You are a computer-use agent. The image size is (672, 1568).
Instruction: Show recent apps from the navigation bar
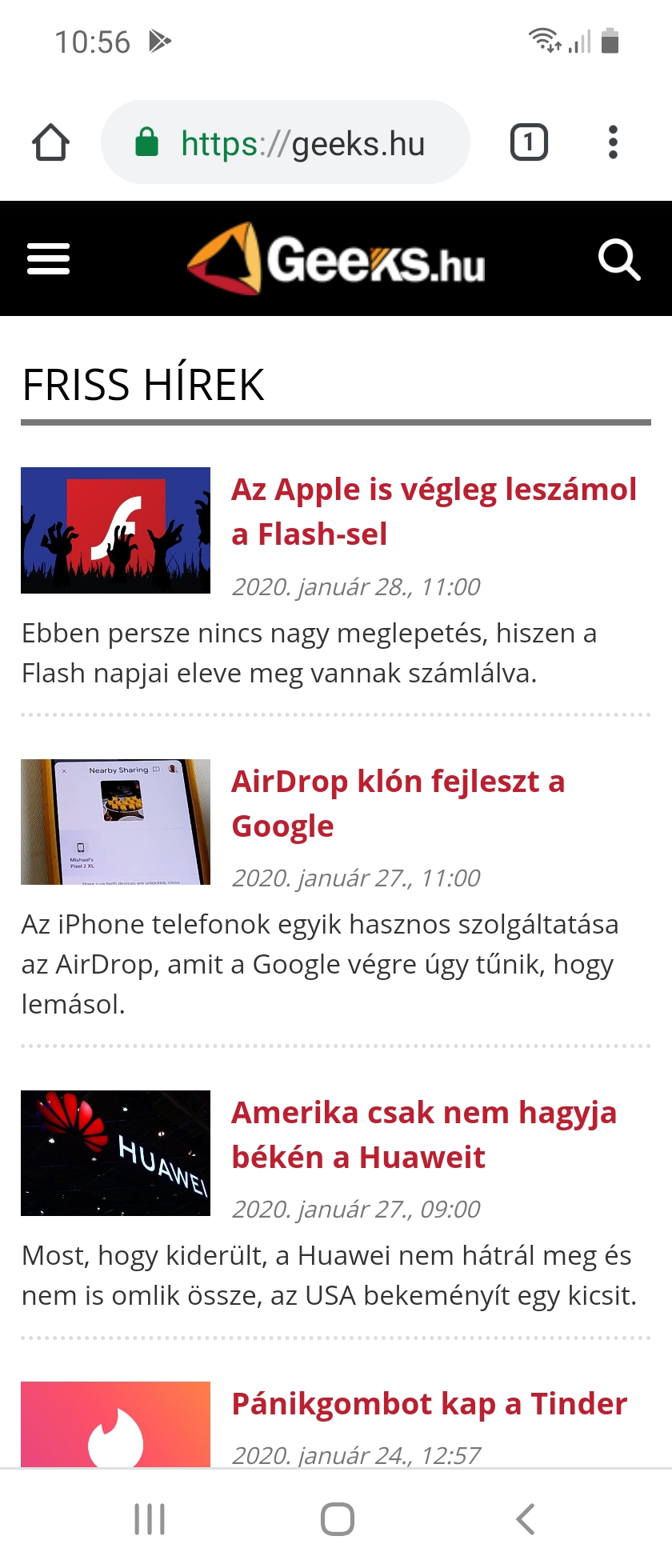[150, 1518]
